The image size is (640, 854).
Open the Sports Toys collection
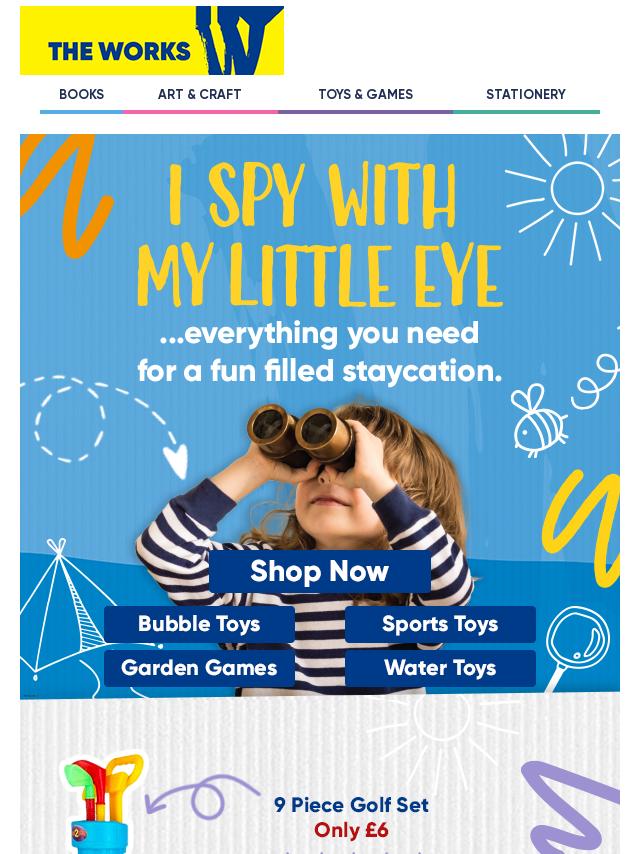[440, 624]
